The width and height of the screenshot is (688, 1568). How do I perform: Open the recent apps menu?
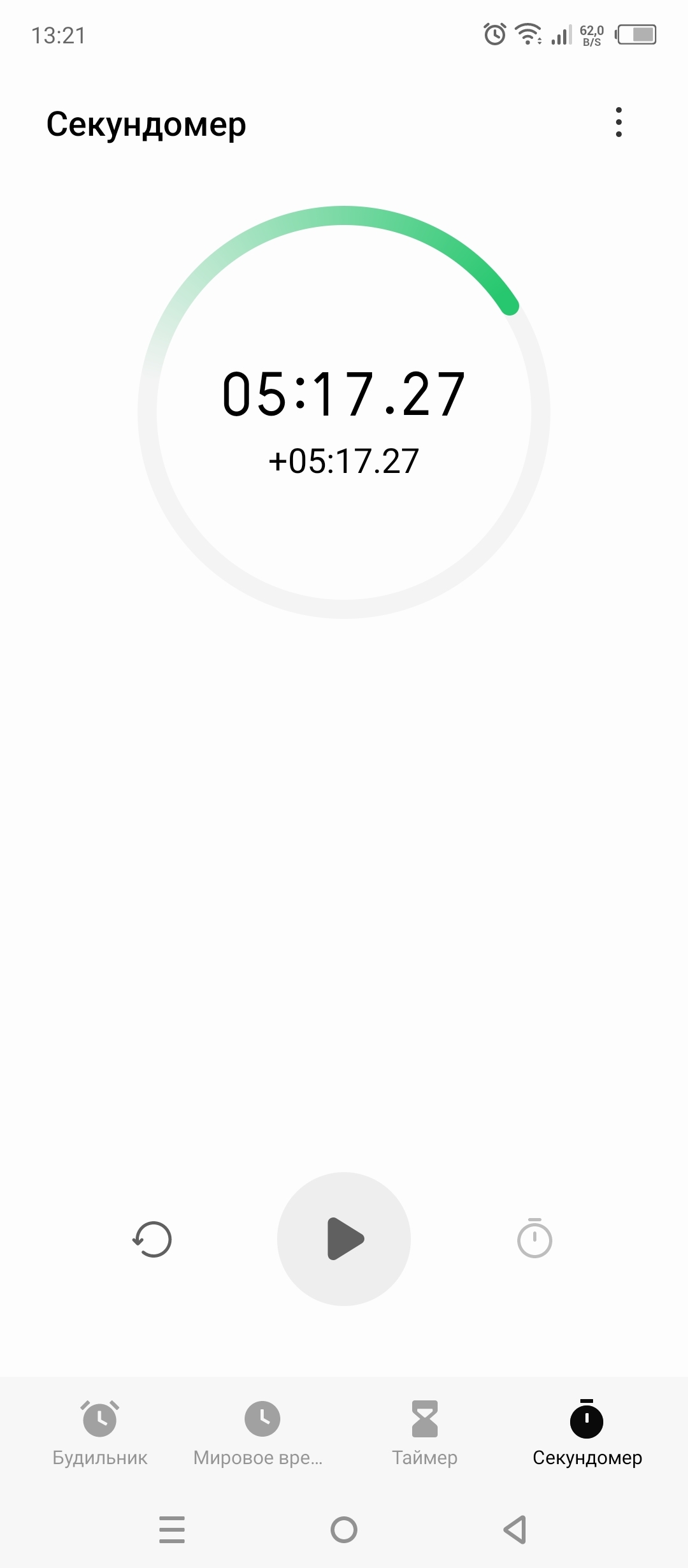click(x=172, y=1530)
